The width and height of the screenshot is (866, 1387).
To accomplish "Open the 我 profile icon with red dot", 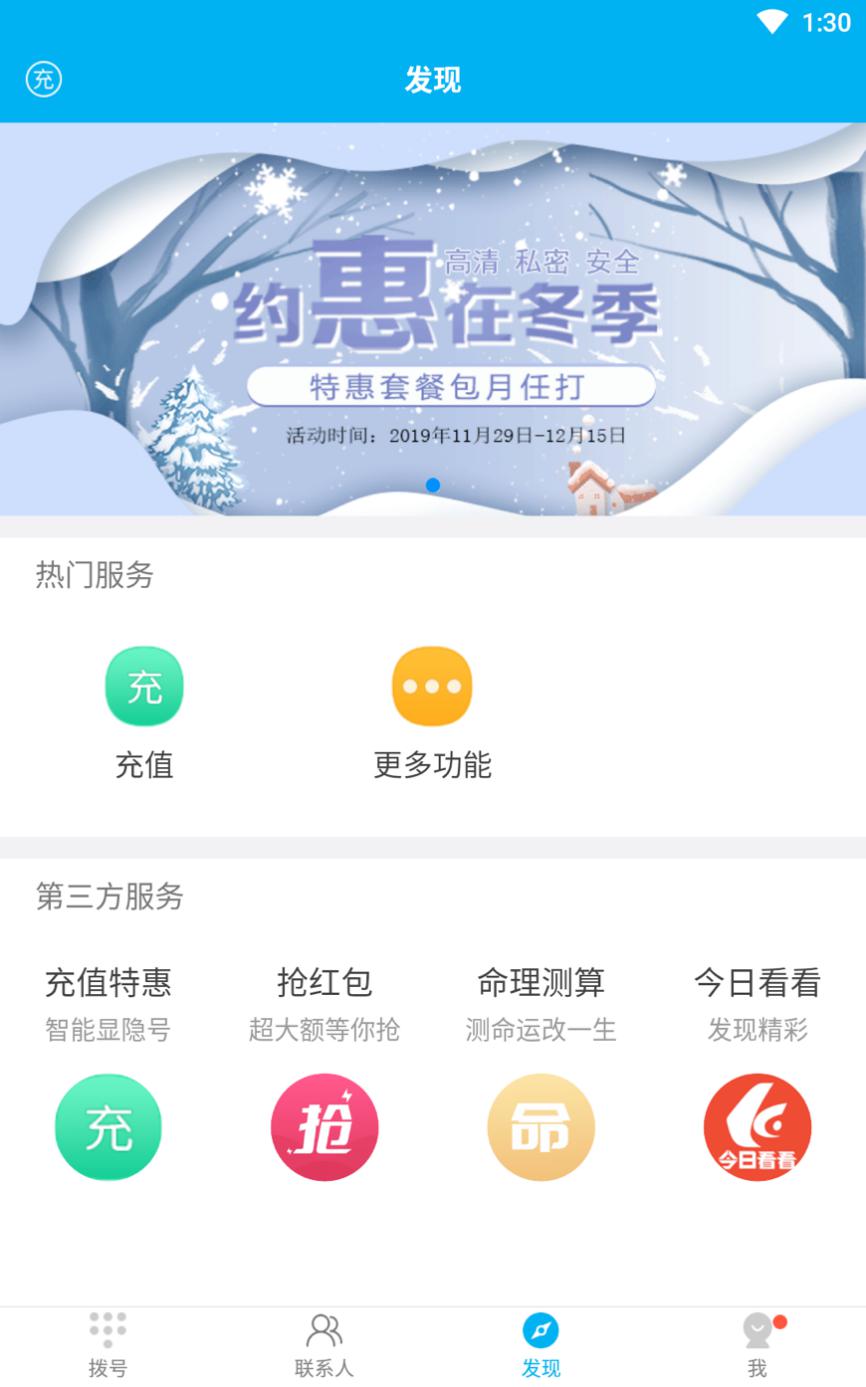I will (x=757, y=1328).
